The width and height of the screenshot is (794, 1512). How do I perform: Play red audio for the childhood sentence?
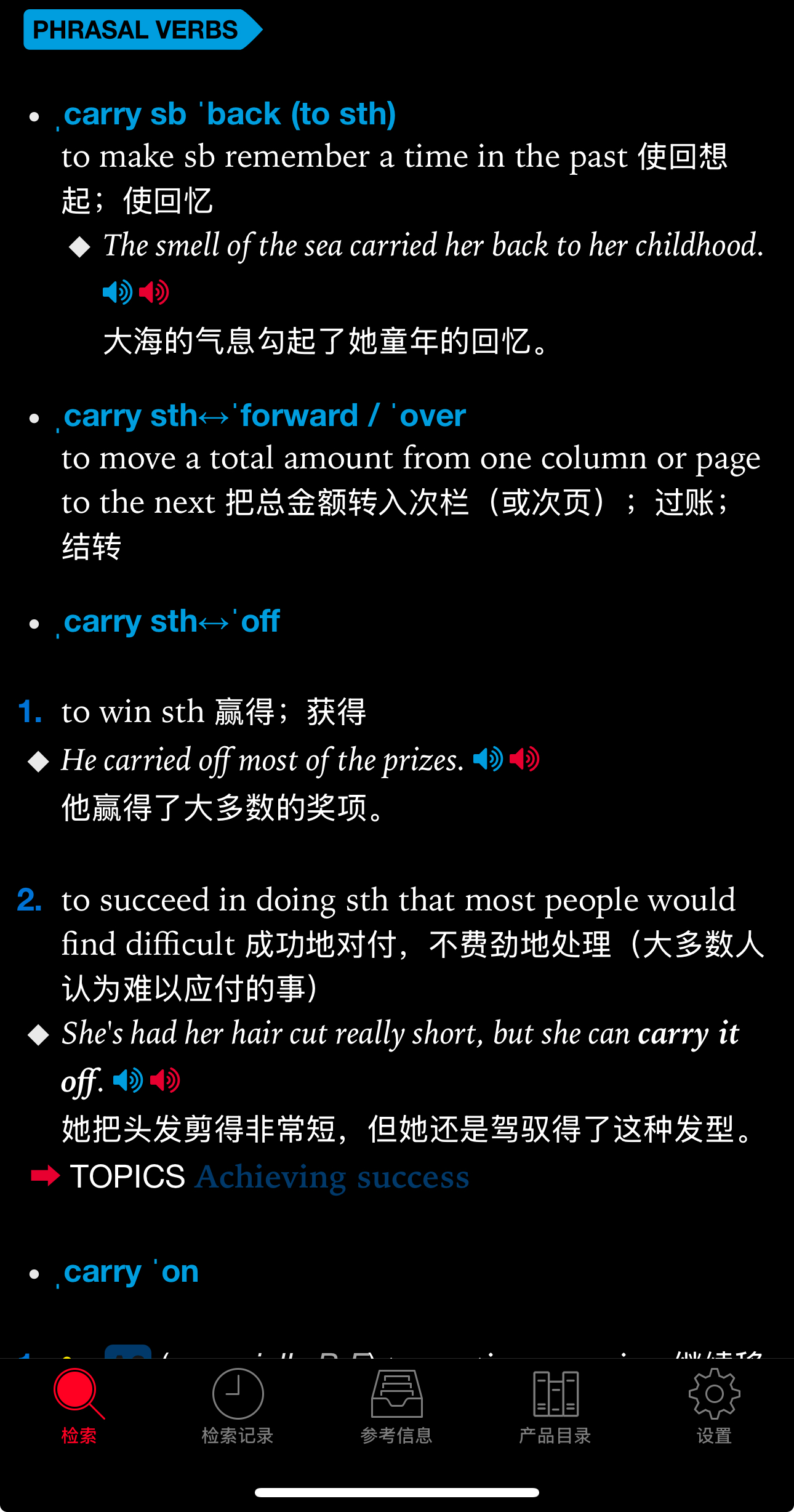tap(154, 292)
